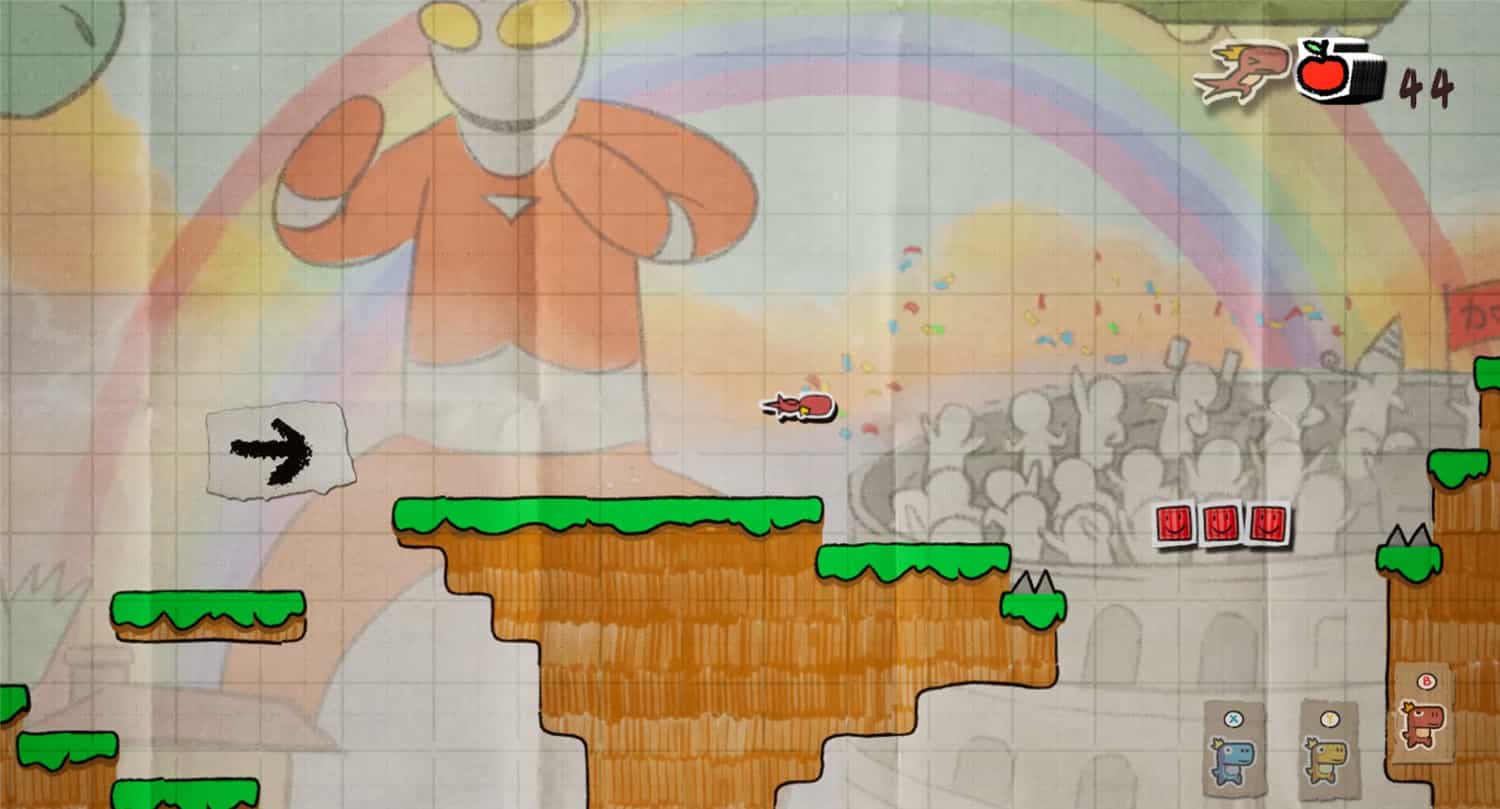The width and height of the screenshot is (1500, 809).
Task: Select the red dinosaur character card
Action: (1421, 714)
